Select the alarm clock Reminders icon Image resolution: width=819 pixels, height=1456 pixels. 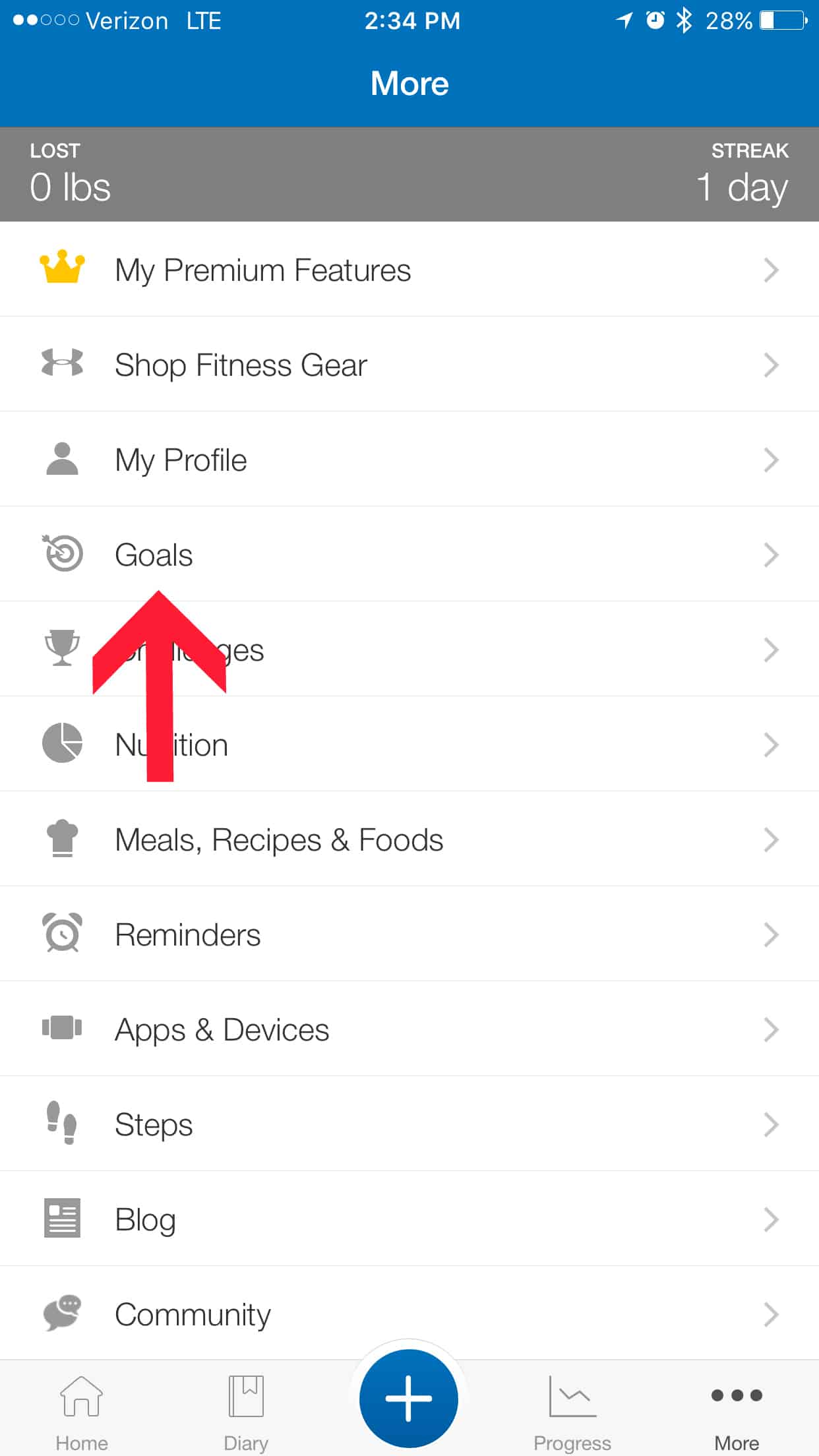[x=62, y=934]
